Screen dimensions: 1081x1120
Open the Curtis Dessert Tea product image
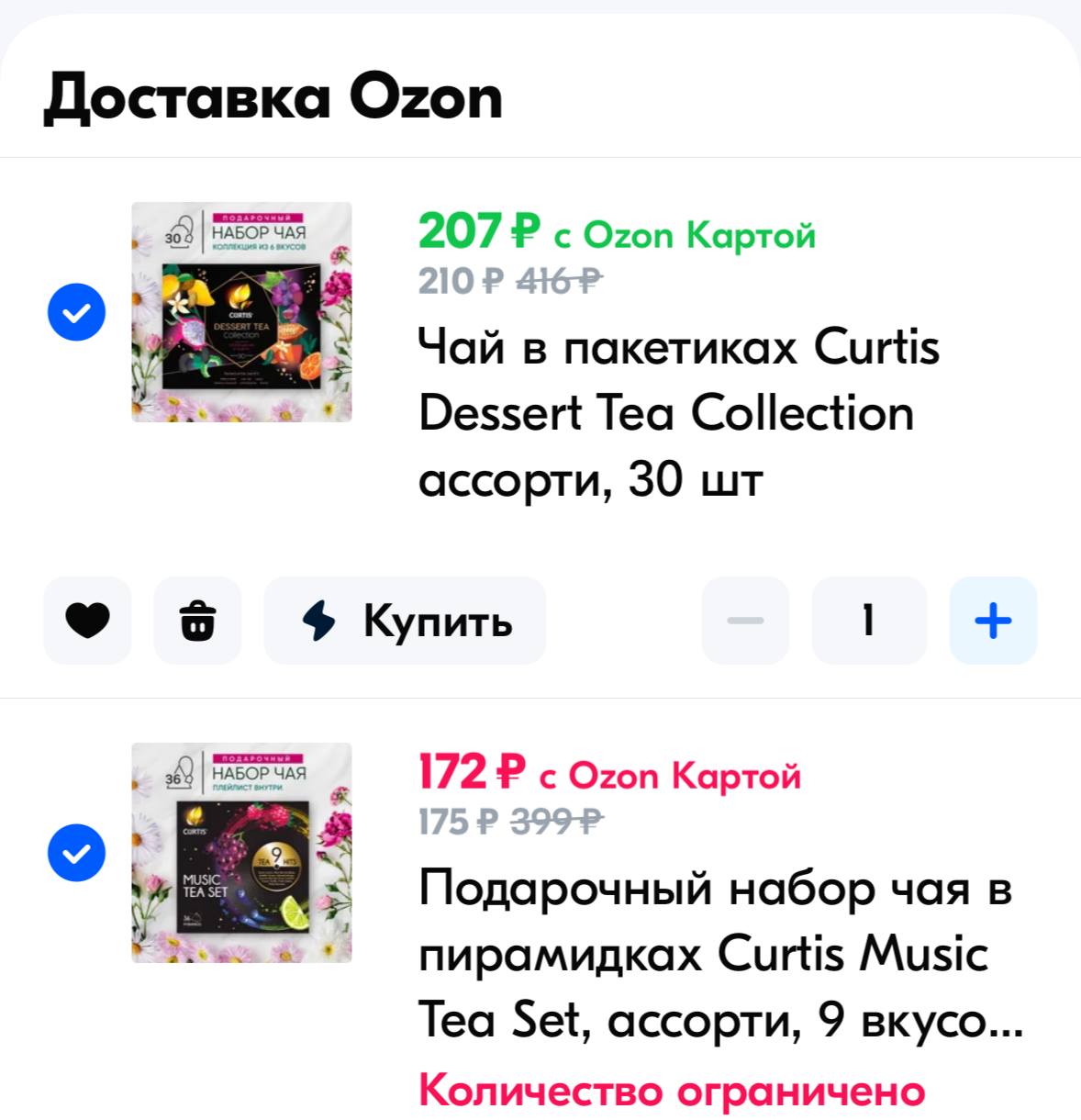click(x=241, y=312)
